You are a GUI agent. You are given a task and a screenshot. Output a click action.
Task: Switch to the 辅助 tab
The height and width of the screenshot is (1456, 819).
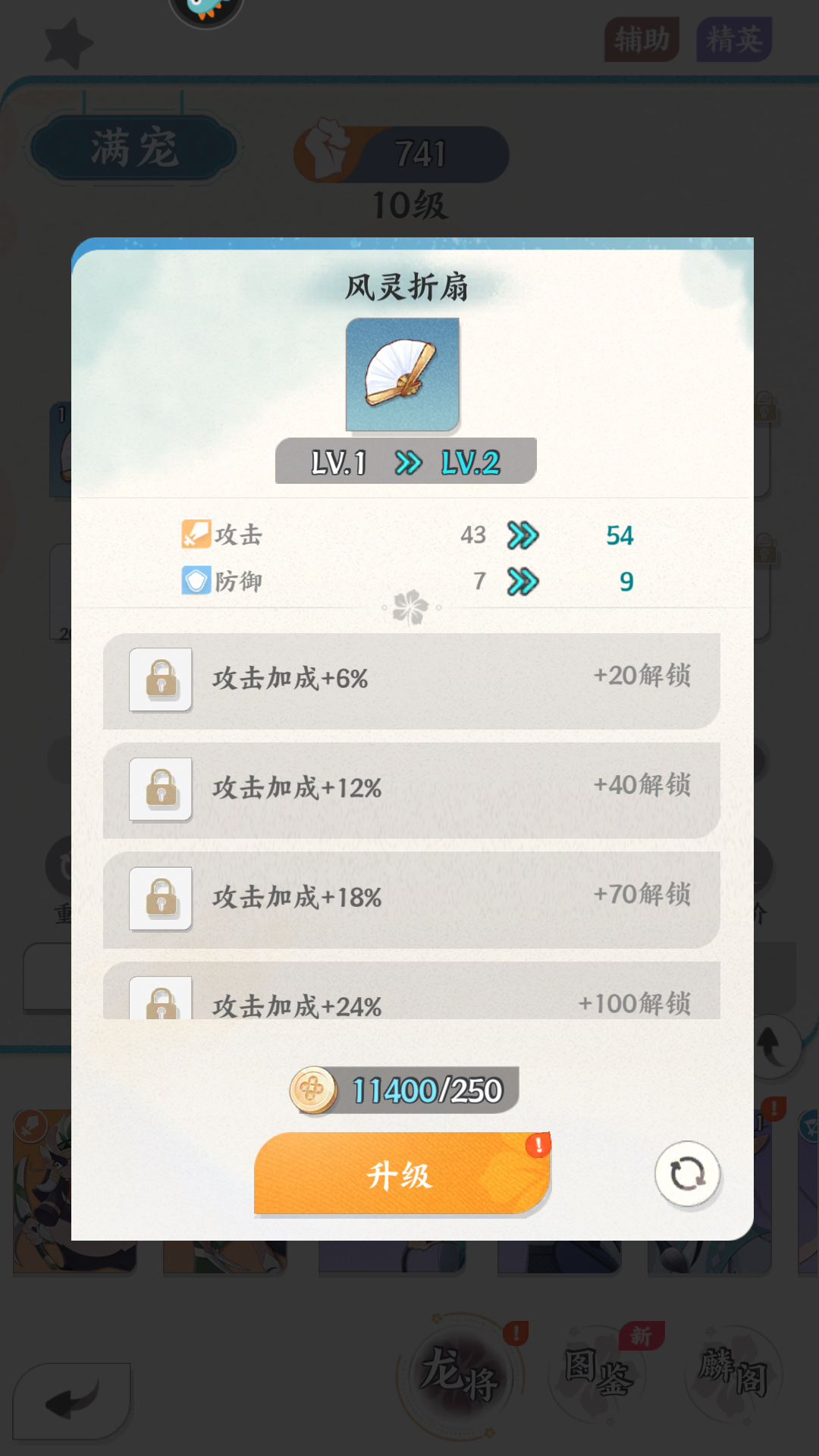[641, 39]
